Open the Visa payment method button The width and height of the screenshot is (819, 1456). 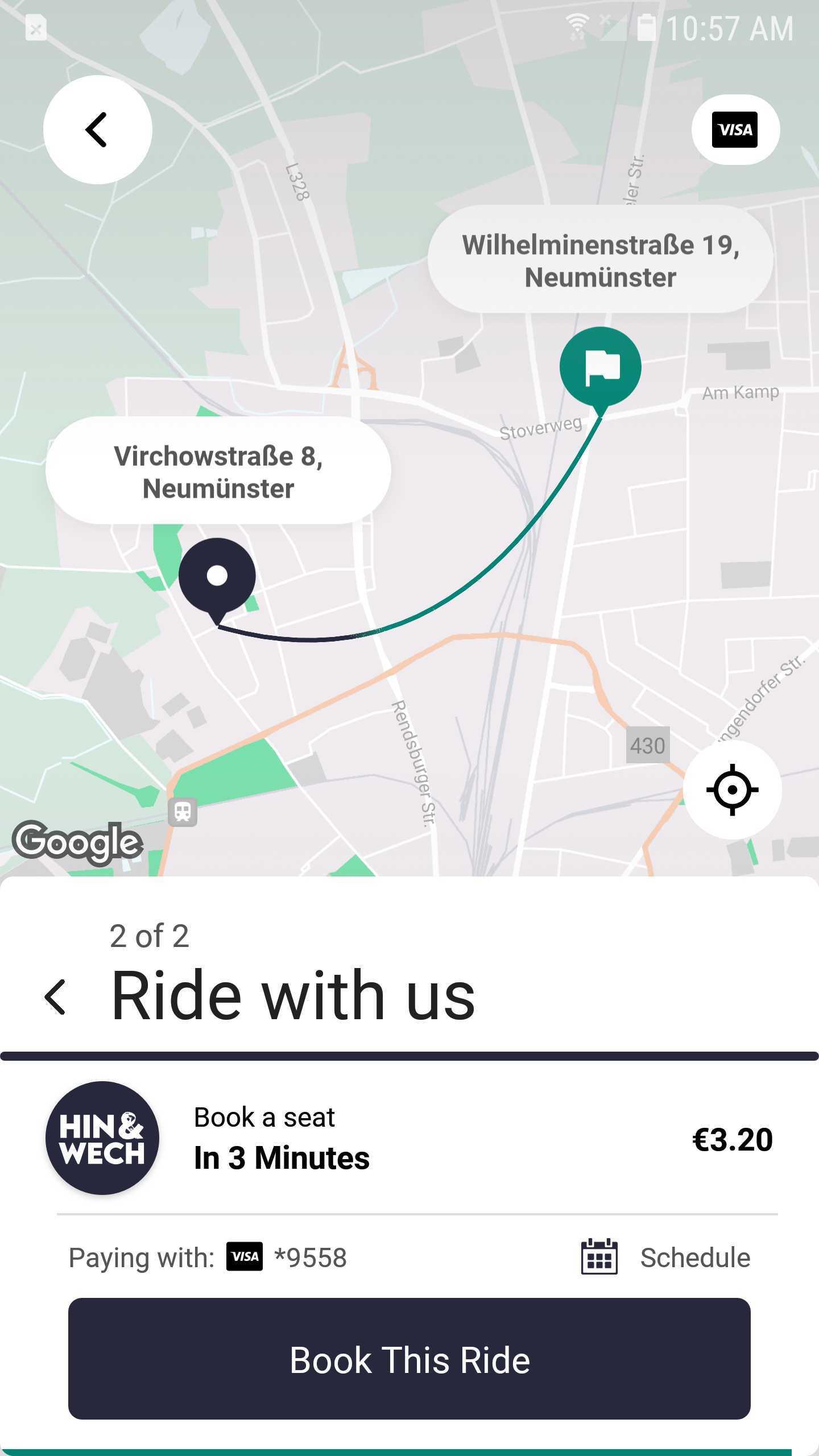(x=735, y=130)
